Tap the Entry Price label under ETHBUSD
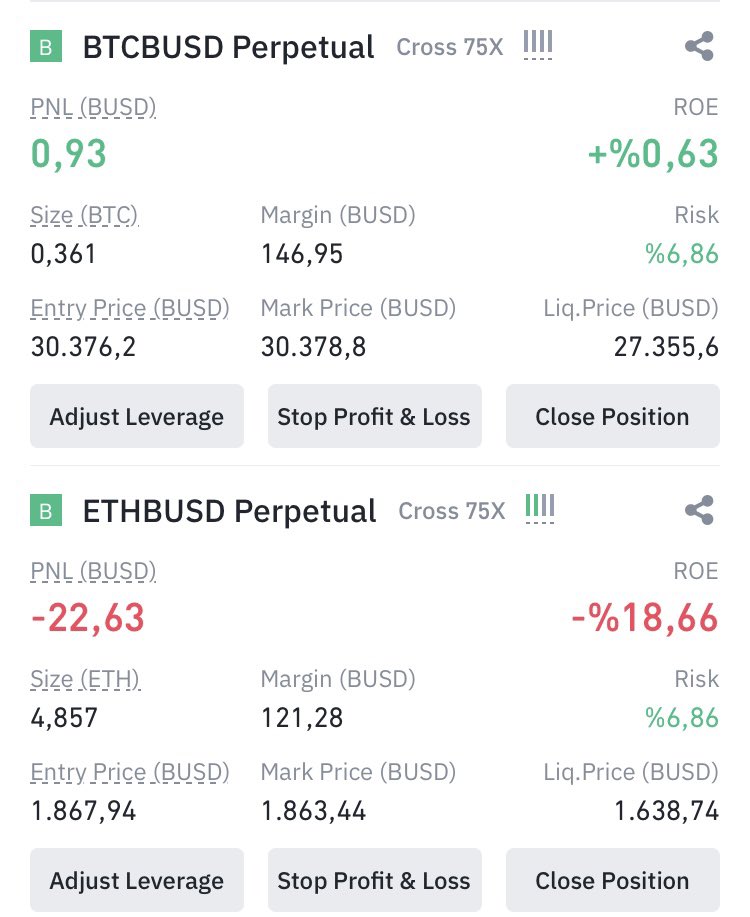Viewport: 750px width, 917px height. tap(130, 772)
